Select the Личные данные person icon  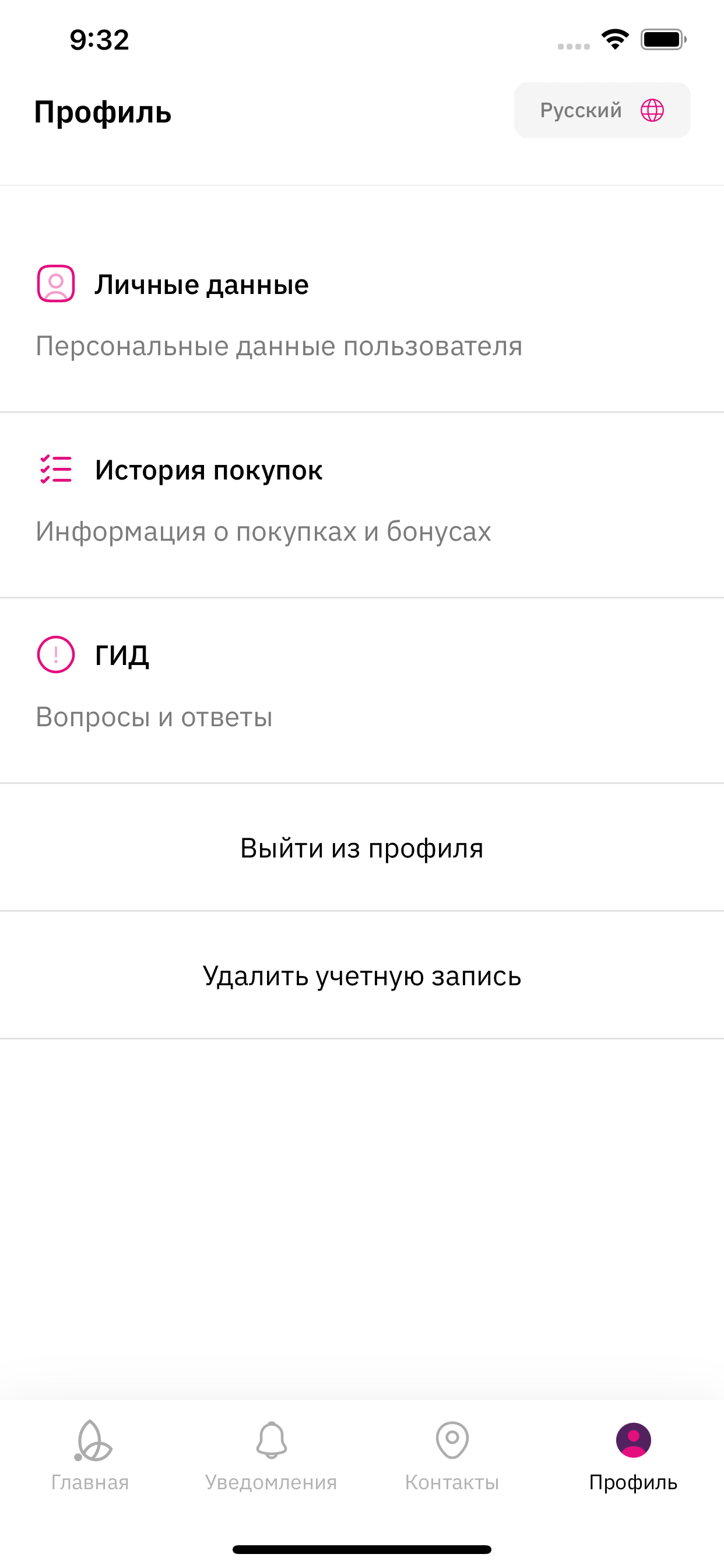(55, 283)
